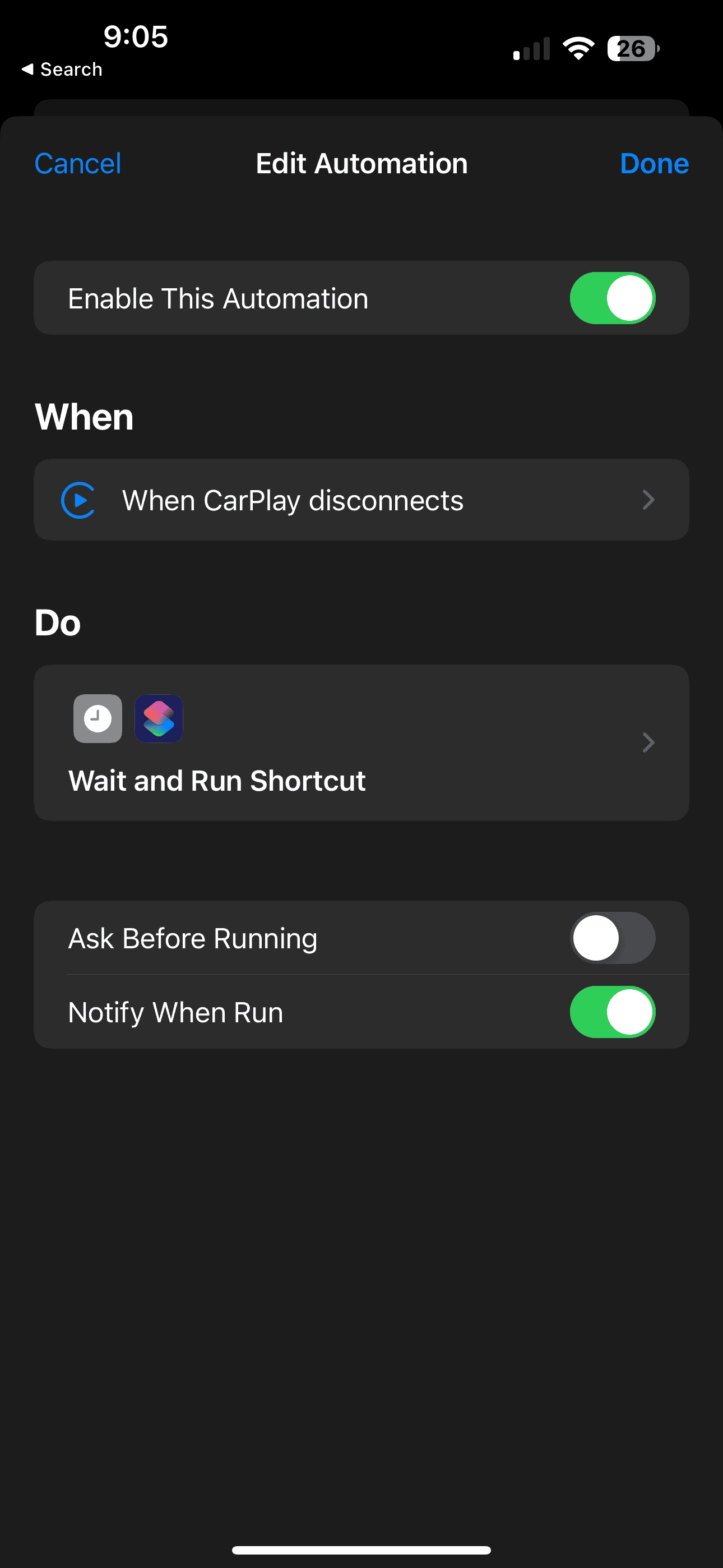
Task: Open the Wait and Run Shortcut actions
Action: click(x=361, y=743)
